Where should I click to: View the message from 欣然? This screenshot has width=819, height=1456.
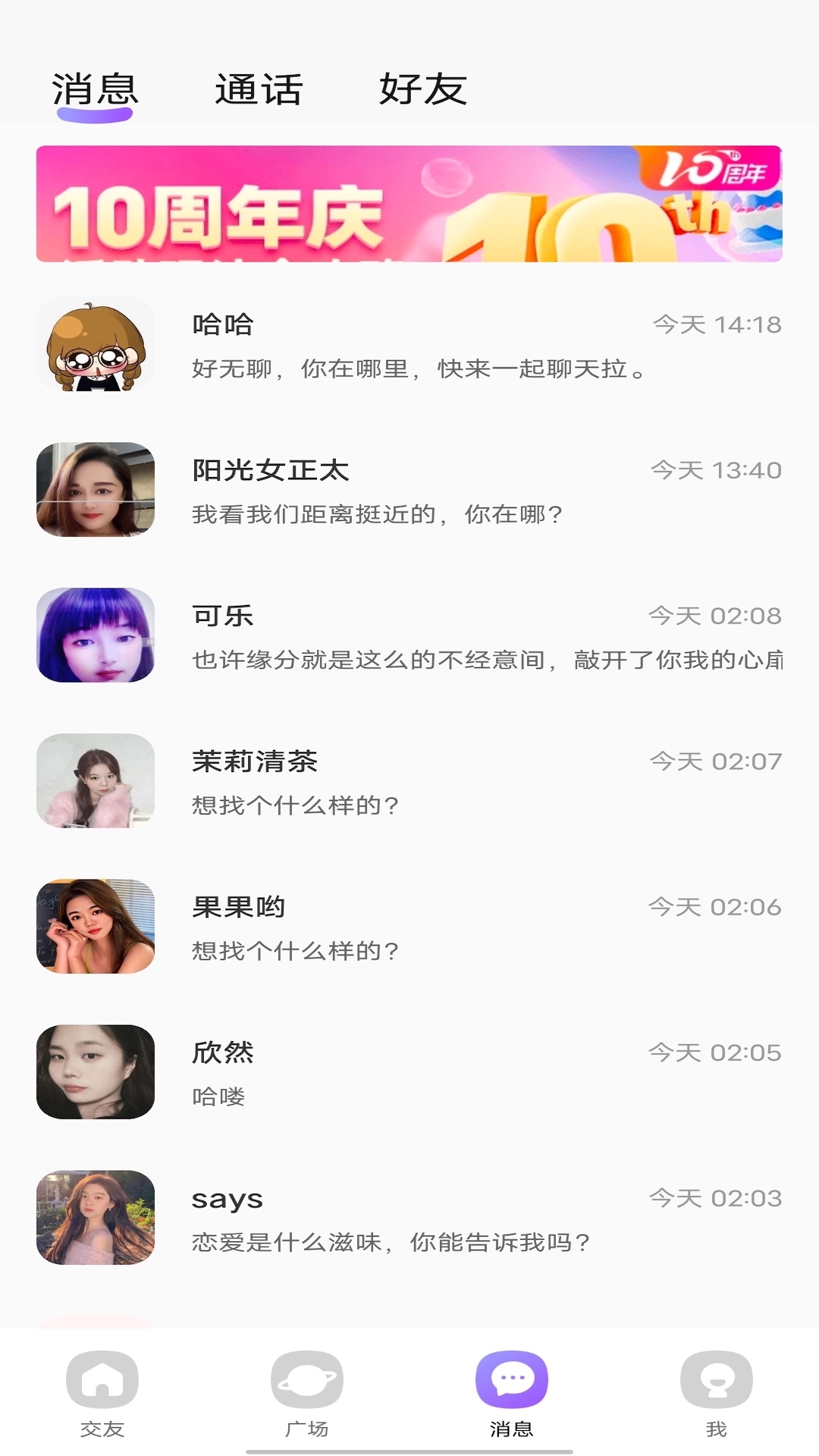tap(409, 1072)
